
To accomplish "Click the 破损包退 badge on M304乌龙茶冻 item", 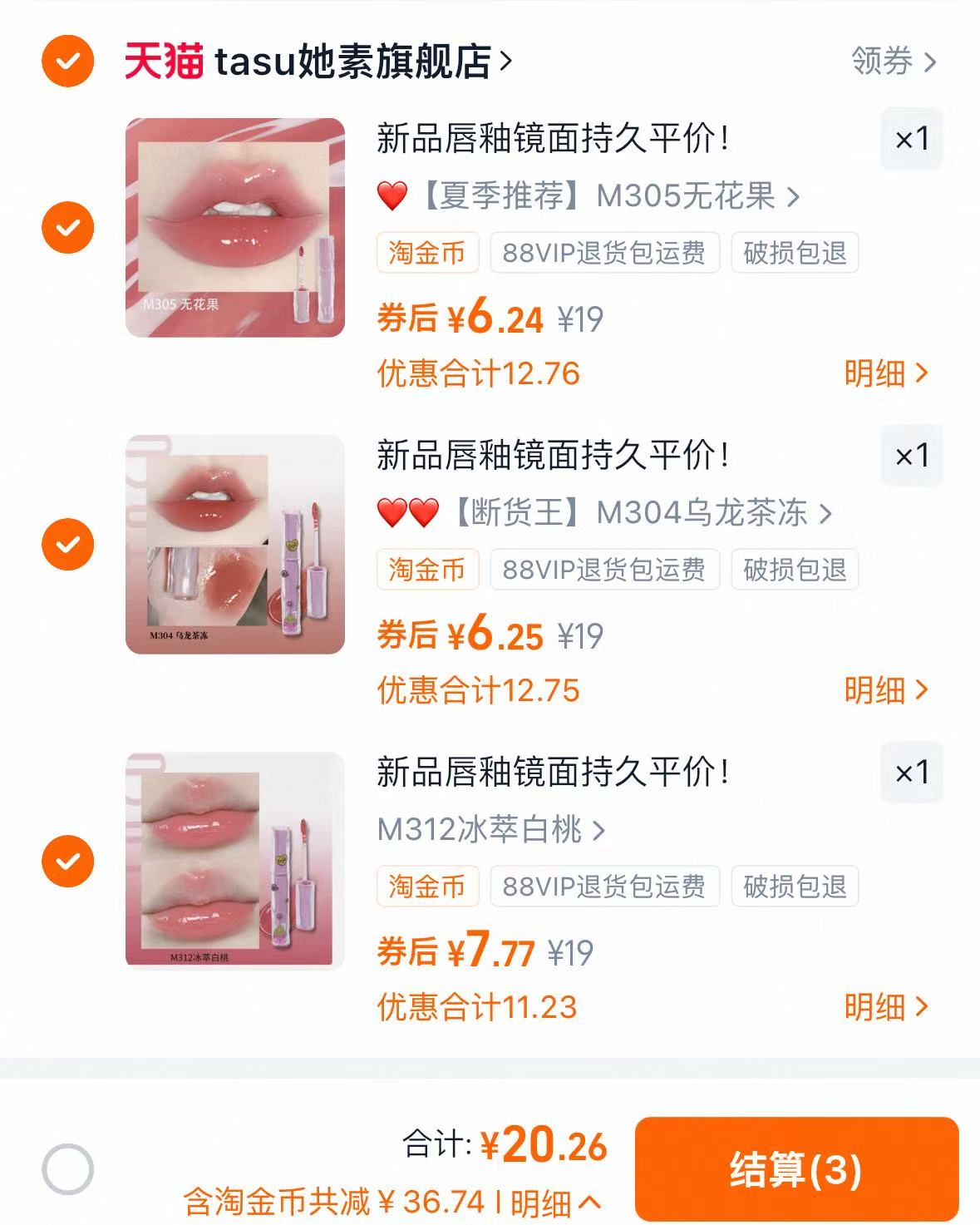I will [x=791, y=570].
